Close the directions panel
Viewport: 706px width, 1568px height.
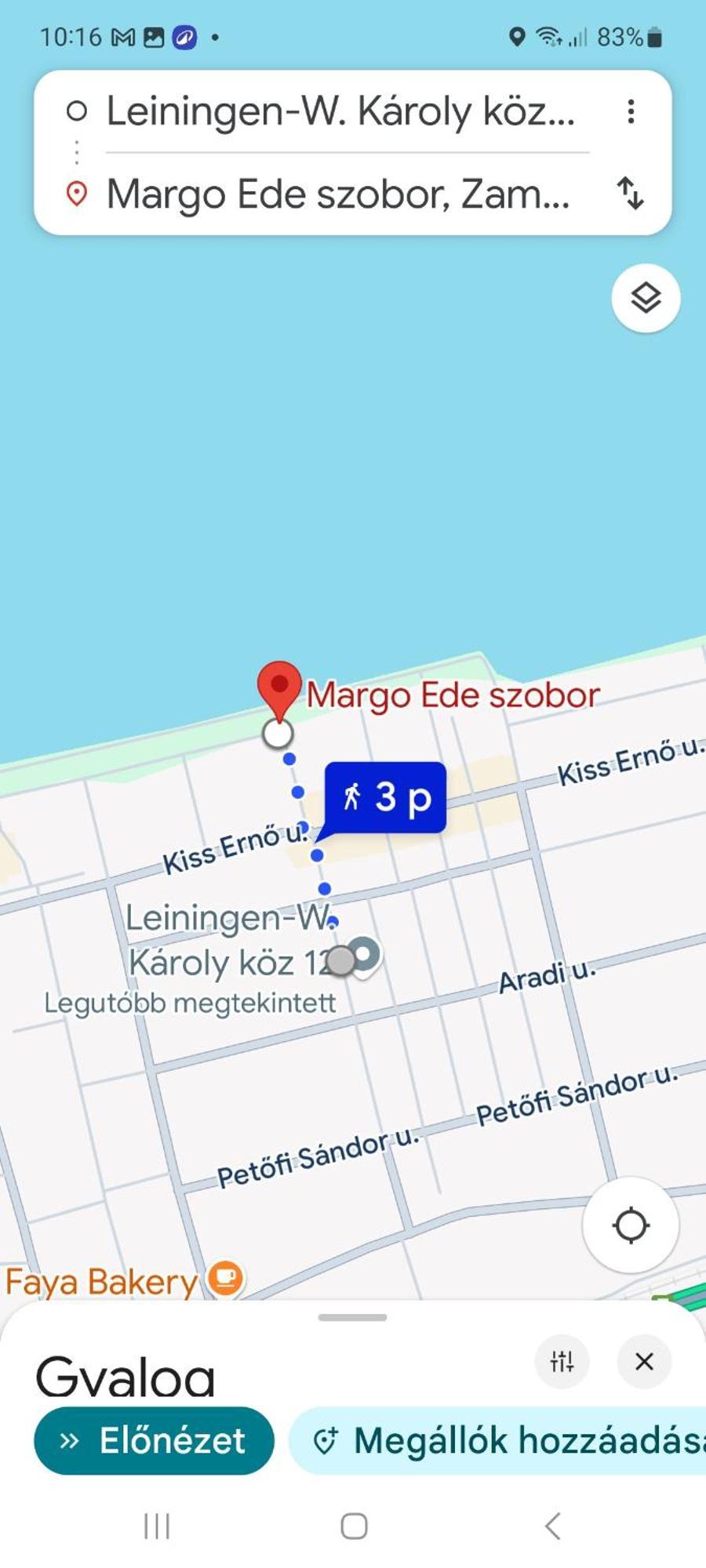pyautogui.click(x=644, y=1362)
